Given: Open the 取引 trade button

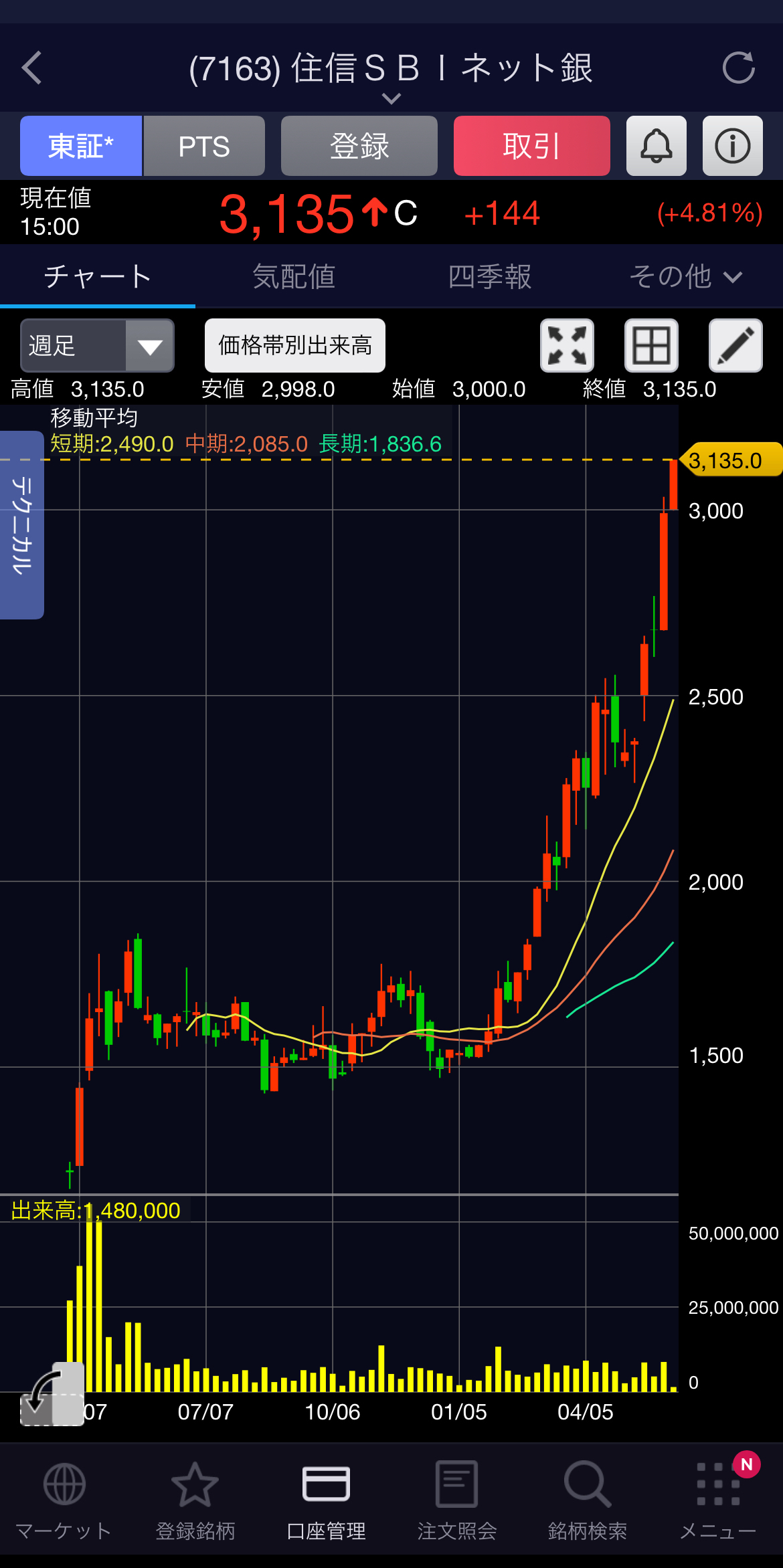Looking at the screenshot, I should pos(531,146).
